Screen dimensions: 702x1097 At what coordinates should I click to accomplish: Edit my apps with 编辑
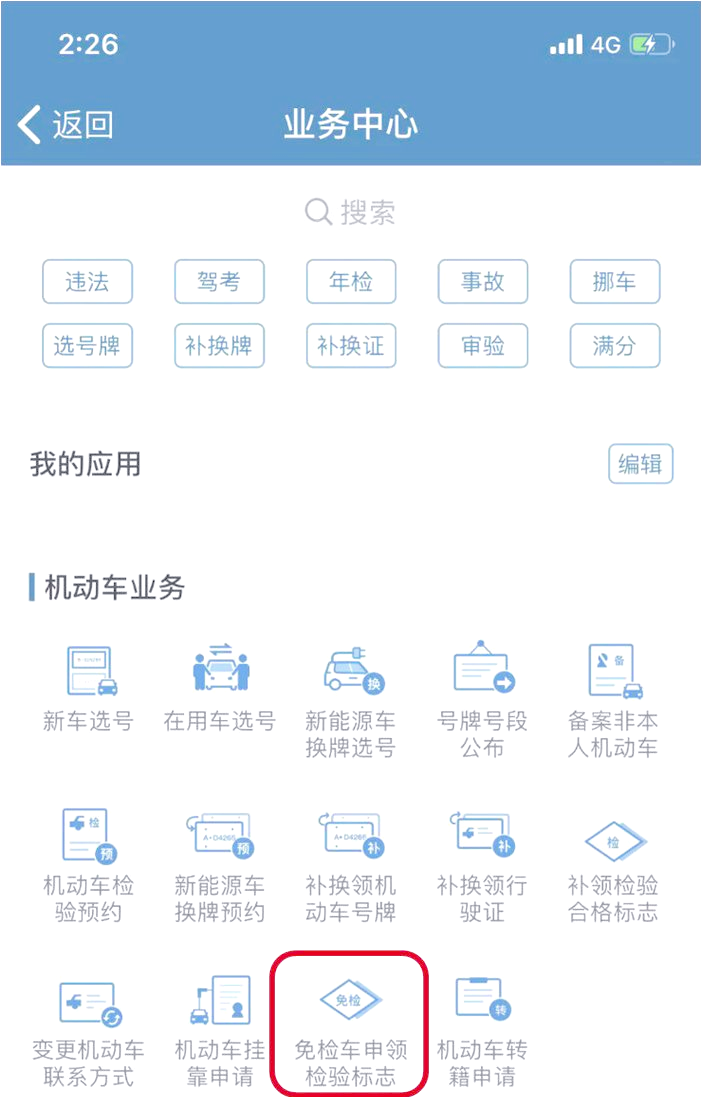(641, 464)
